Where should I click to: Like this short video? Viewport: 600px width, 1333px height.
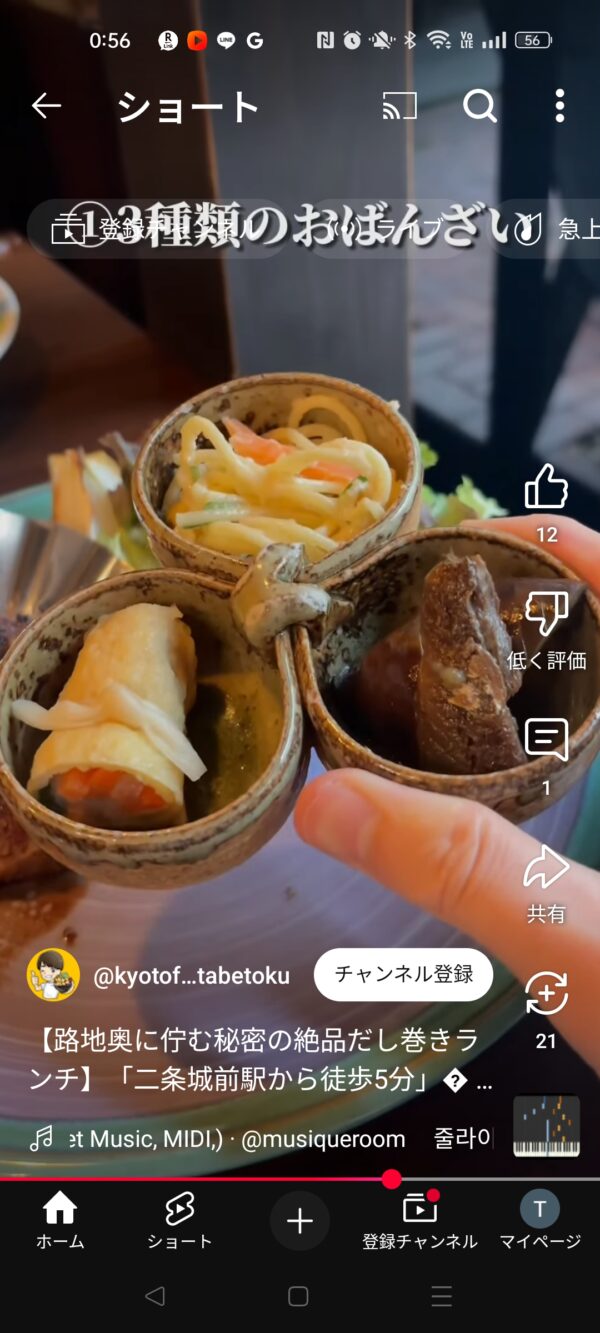point(546,488)
